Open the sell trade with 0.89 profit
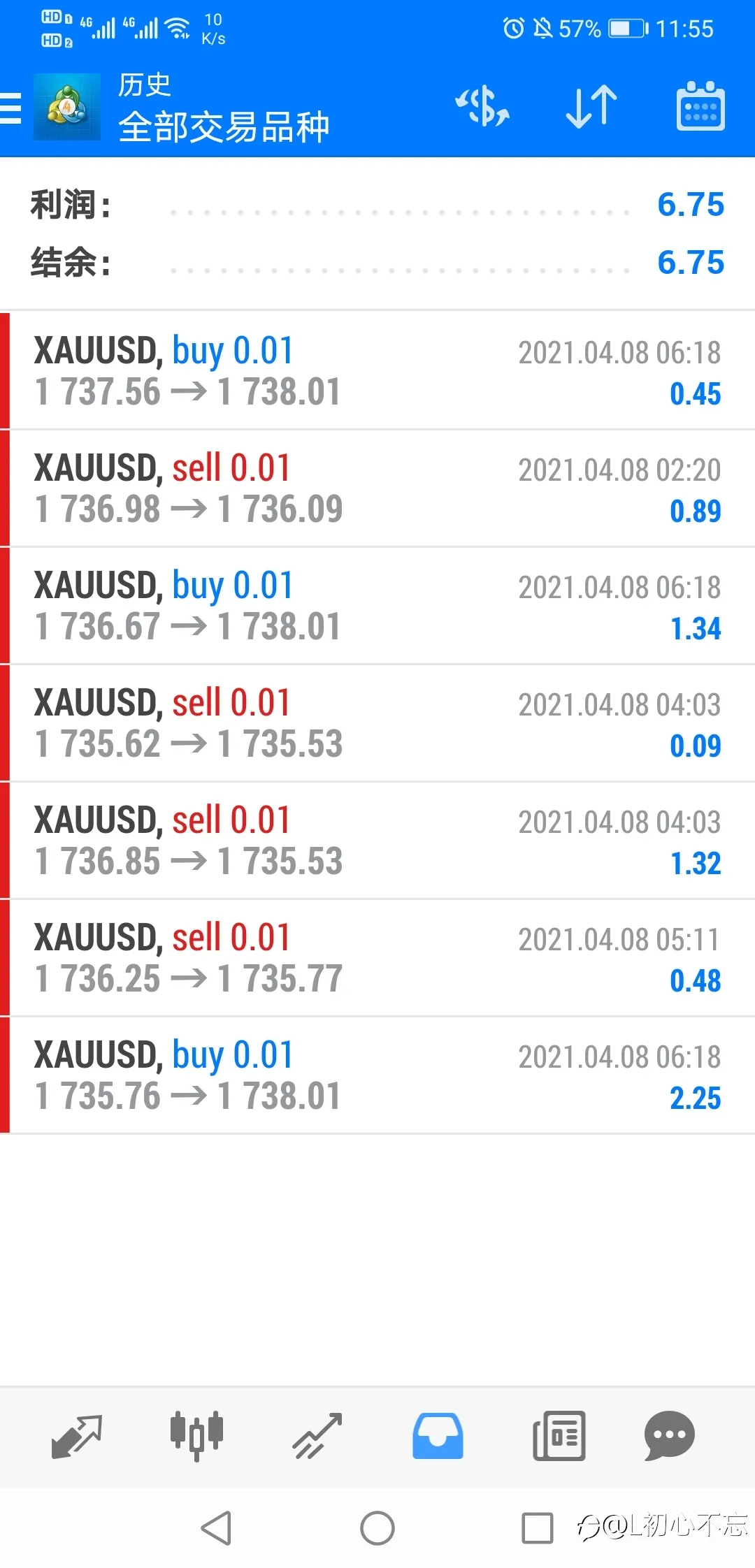Screen dimensions: 755x1568 click(x=377, y=488)
